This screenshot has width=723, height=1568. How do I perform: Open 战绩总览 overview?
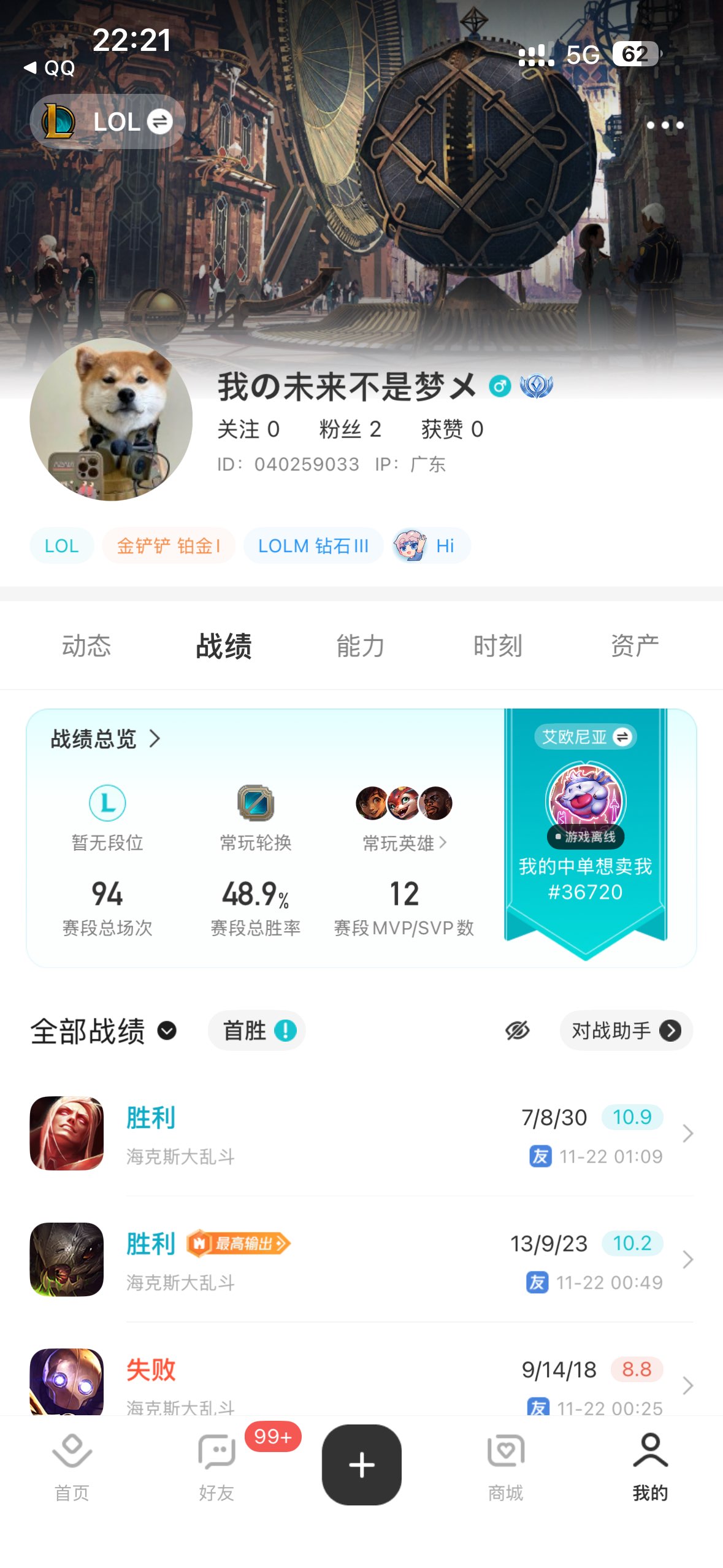pyautogui.click(x=105, y=739)
